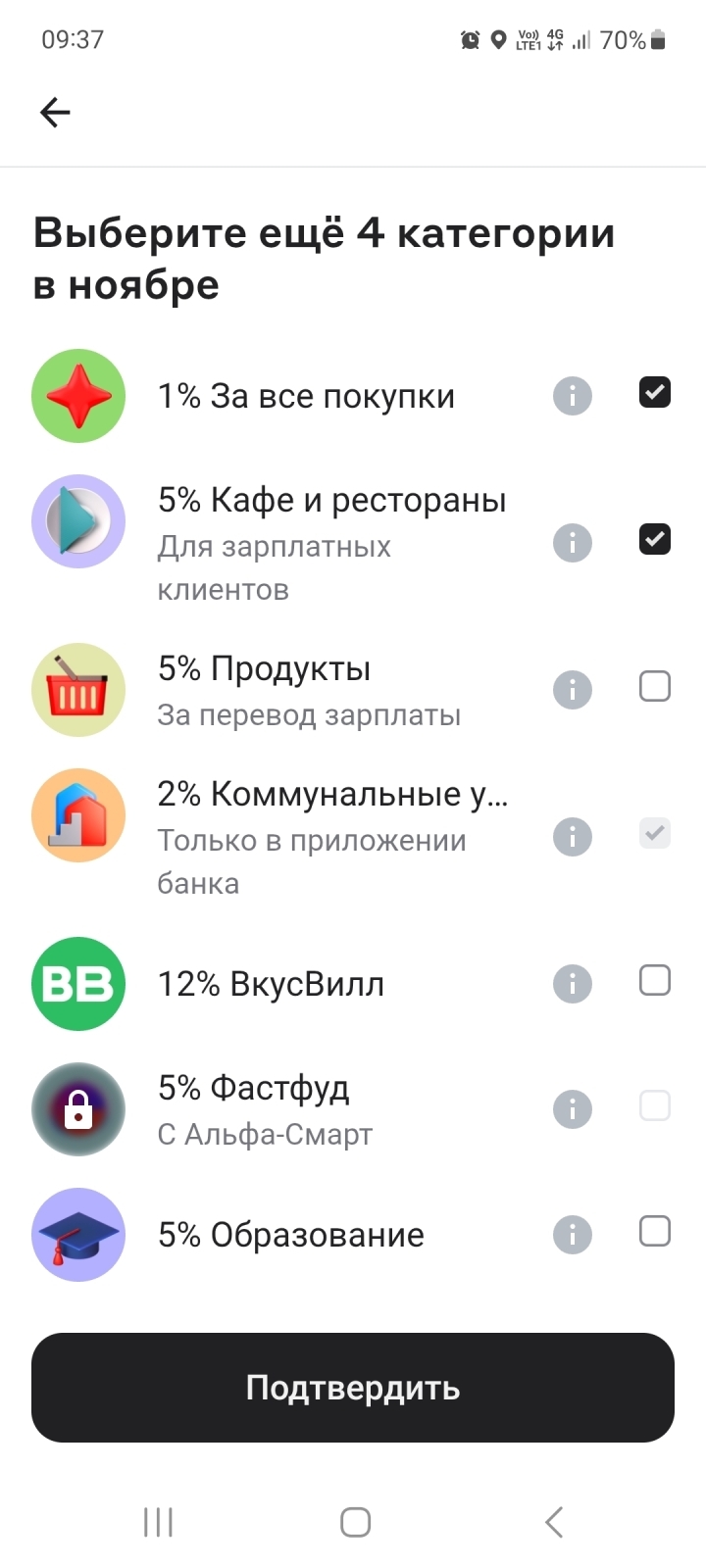Image resolution: width=706 pixels, height=1568 pixels.
Task: Tap the Кафе и рестораны category icon
Action: [78, 521]
